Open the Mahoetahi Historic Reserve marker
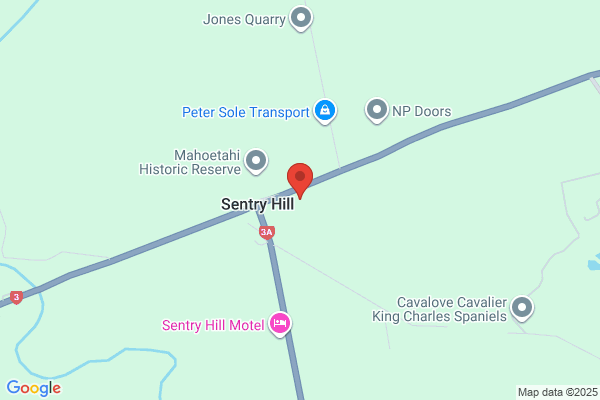This screenshot has height=400, width=600. [x=257, y=160]
